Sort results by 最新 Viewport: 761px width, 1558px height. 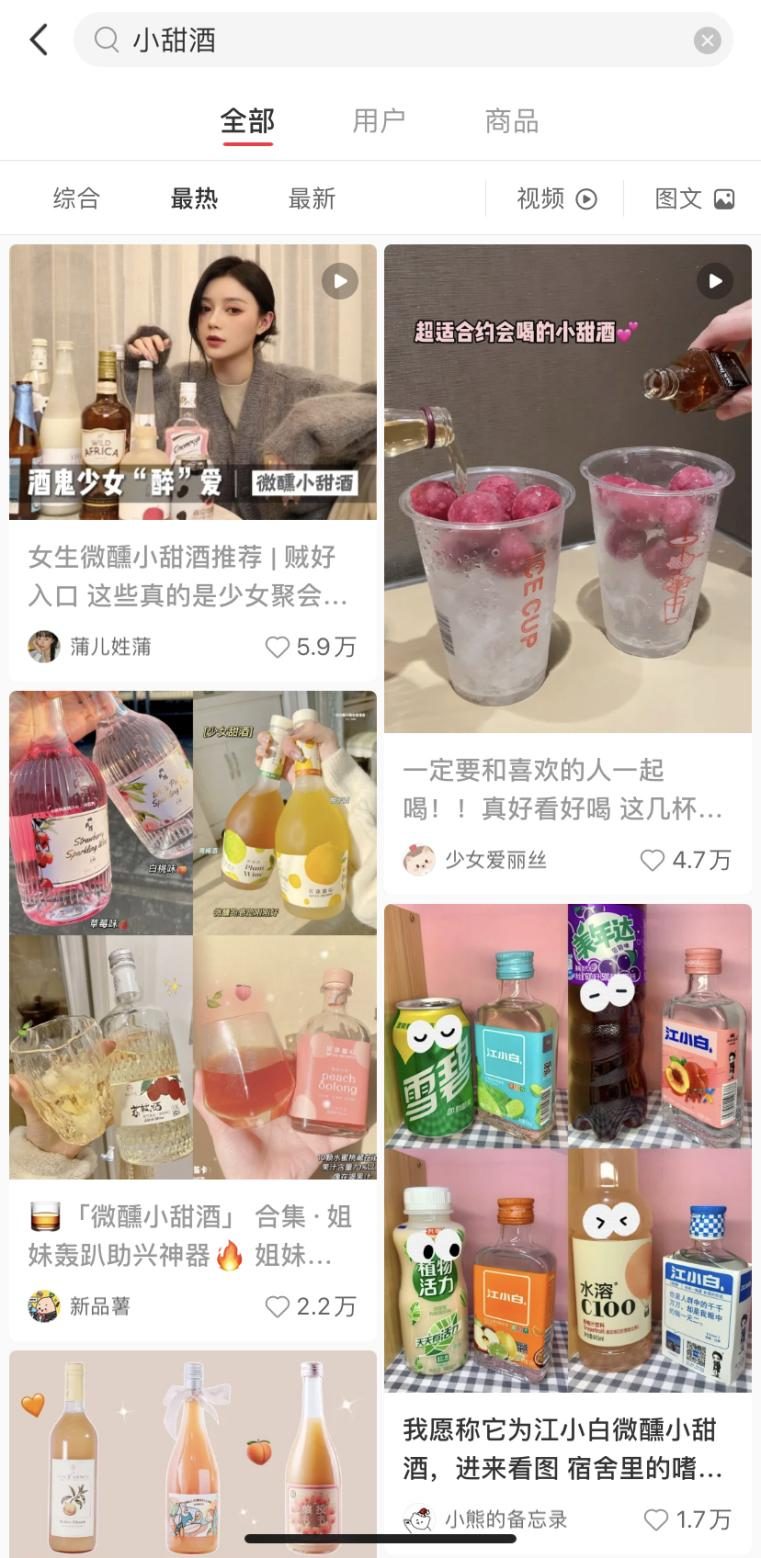311,198
